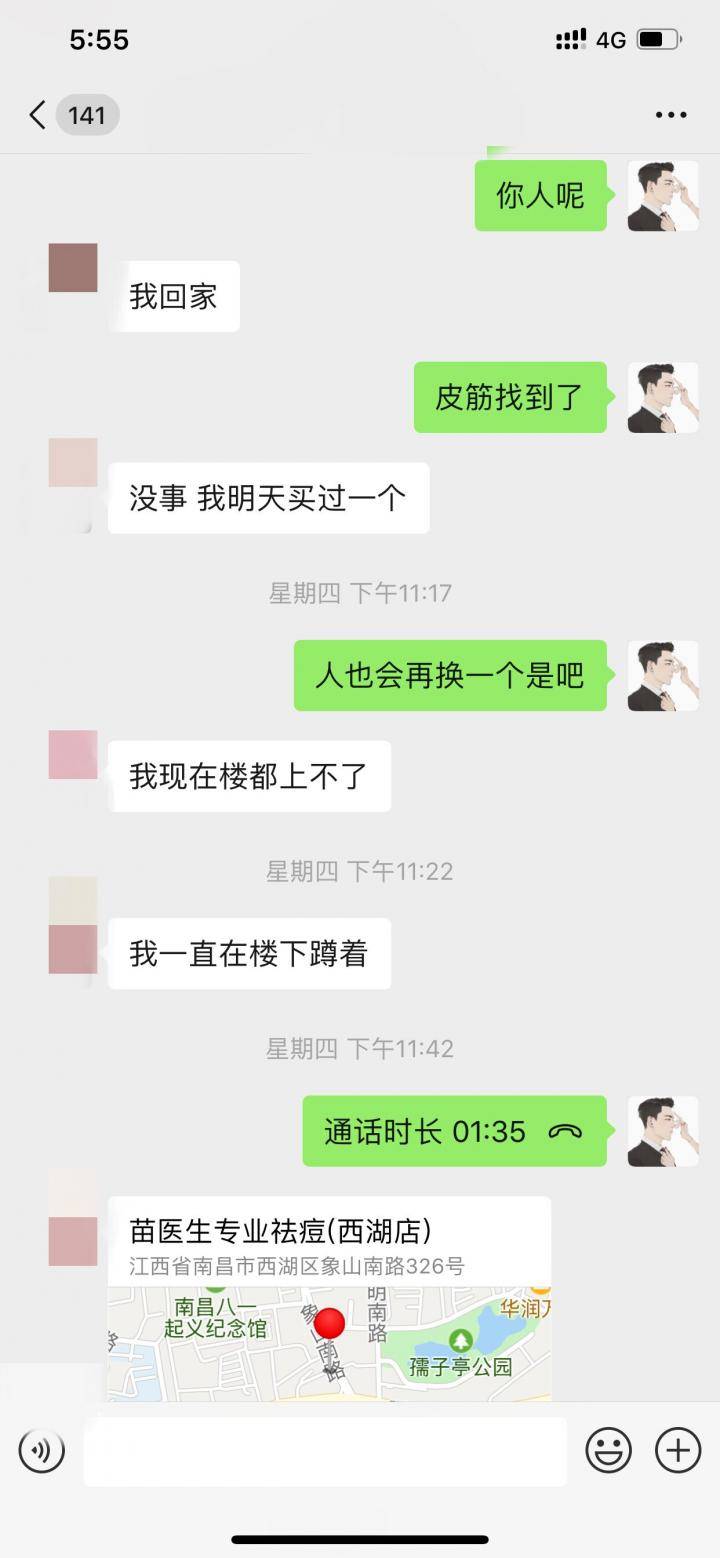Tap the 5:55 clock in the status bar
Viewport: 720px width, 1558px height.
[97, 40]
